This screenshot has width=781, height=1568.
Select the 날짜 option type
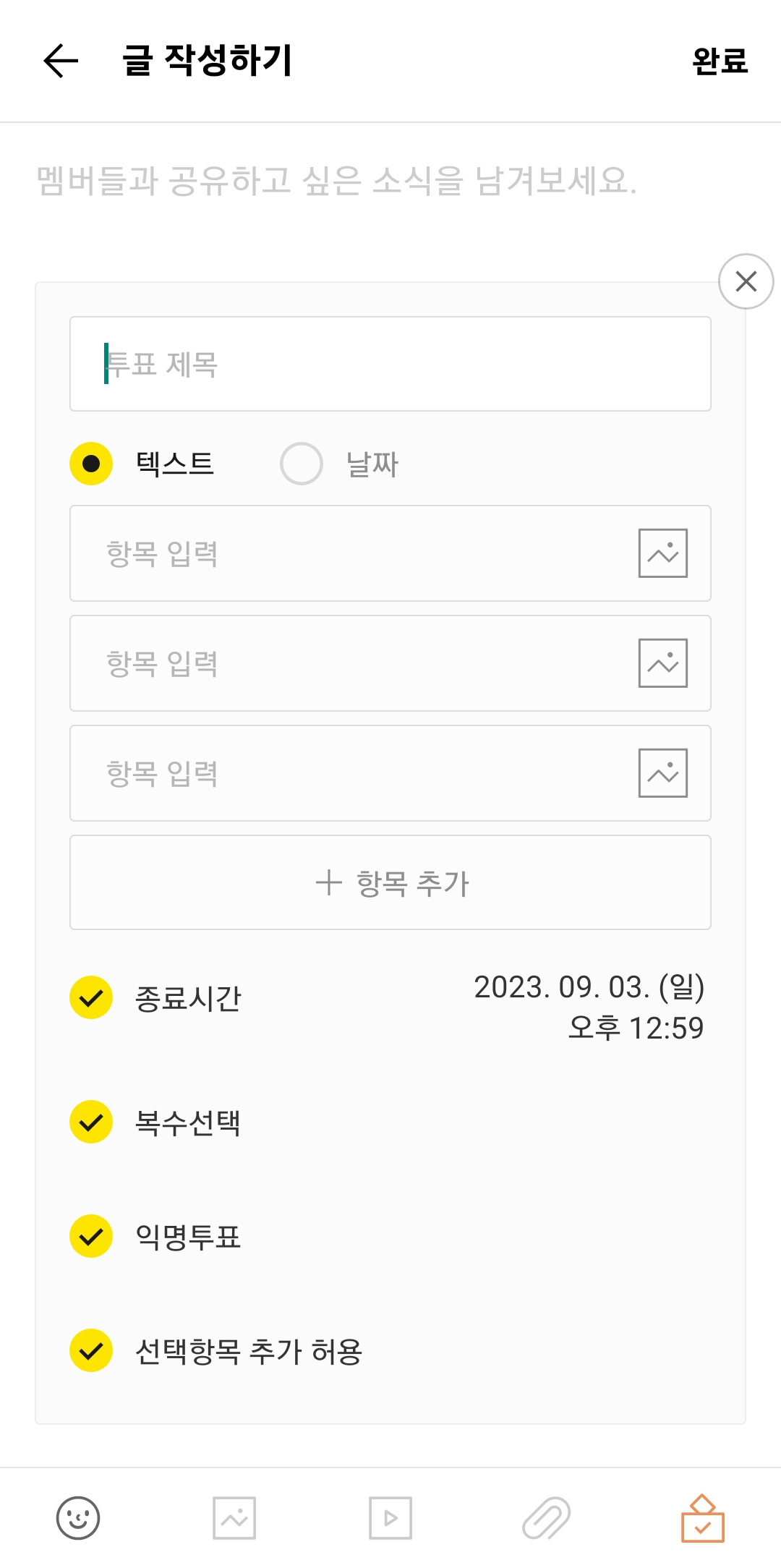pyautogui.click(x=301, y=464)
